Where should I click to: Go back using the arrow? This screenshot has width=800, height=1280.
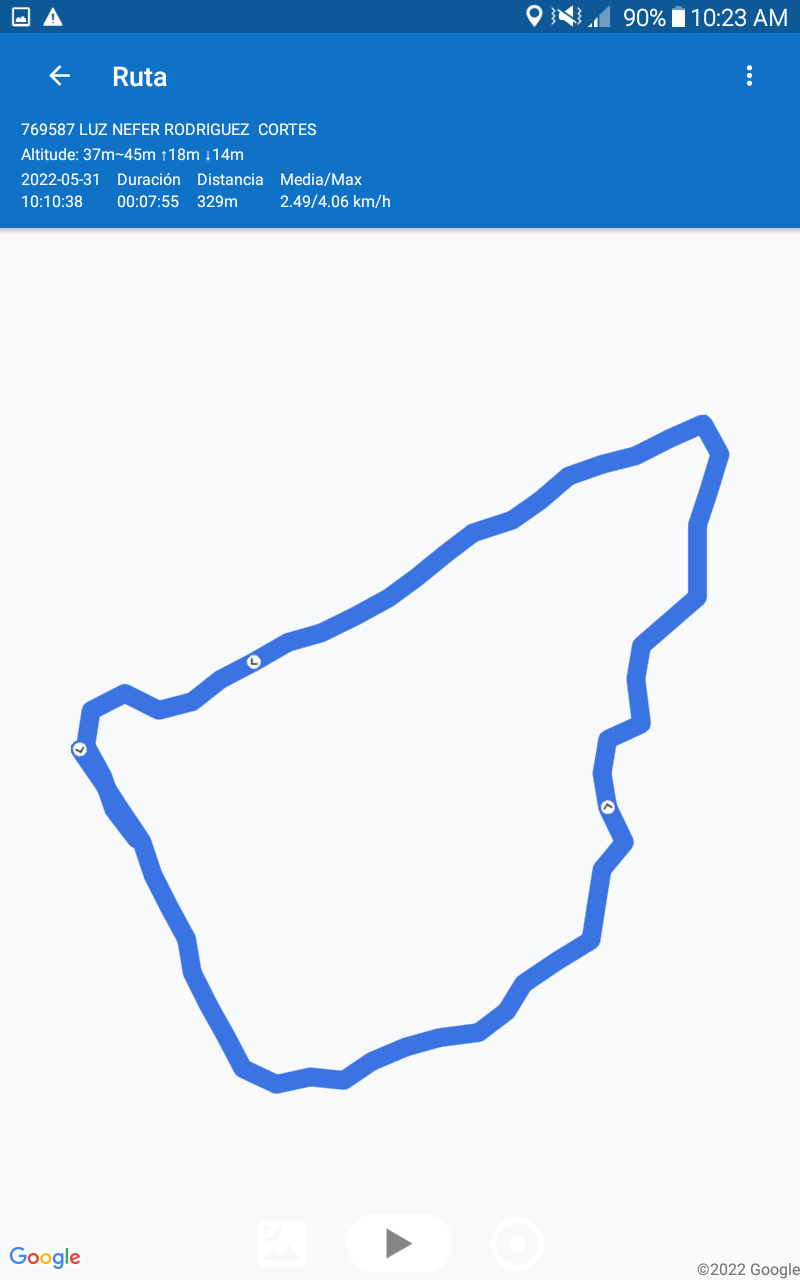pos(60,76)
